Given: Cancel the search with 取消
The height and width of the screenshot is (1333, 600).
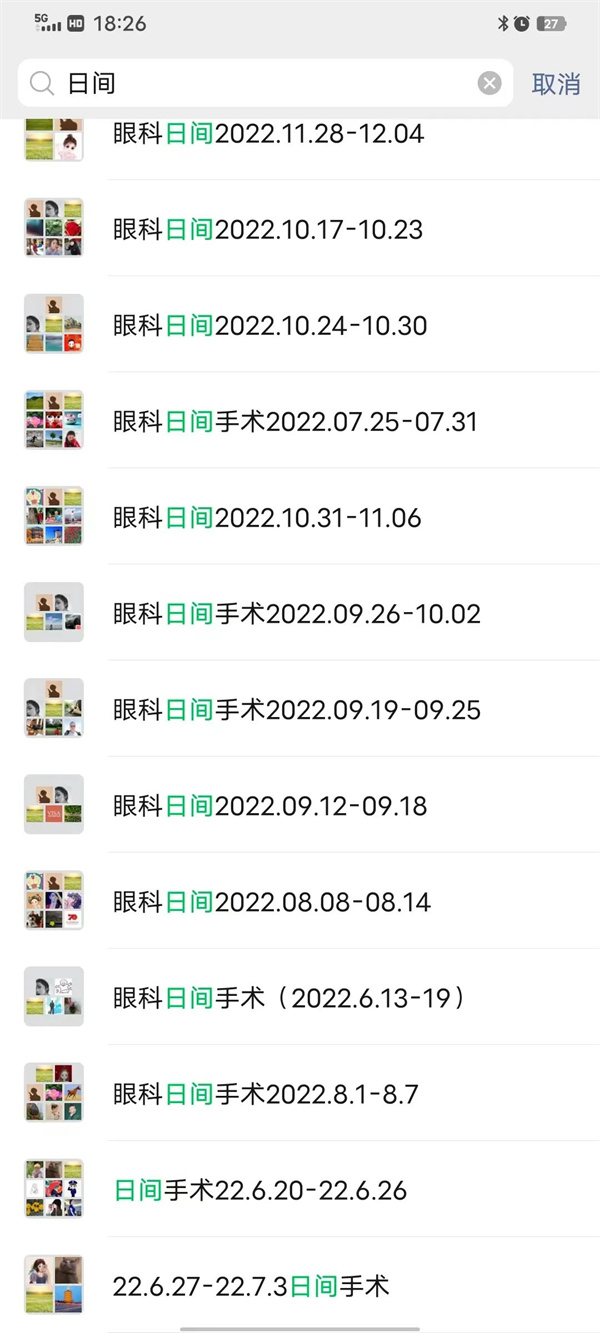Looking at the screenshot, I should point(555,84).
